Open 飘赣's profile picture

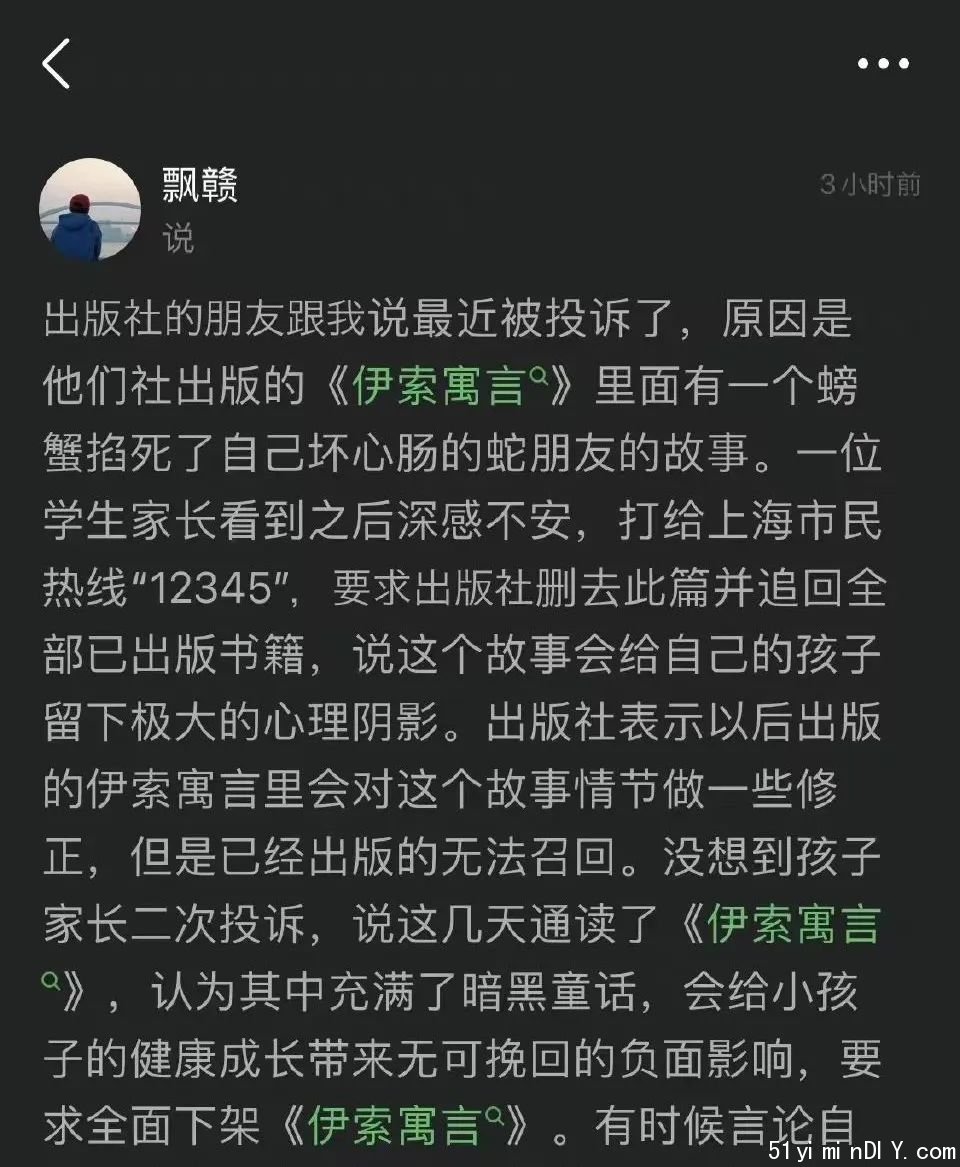90,209
